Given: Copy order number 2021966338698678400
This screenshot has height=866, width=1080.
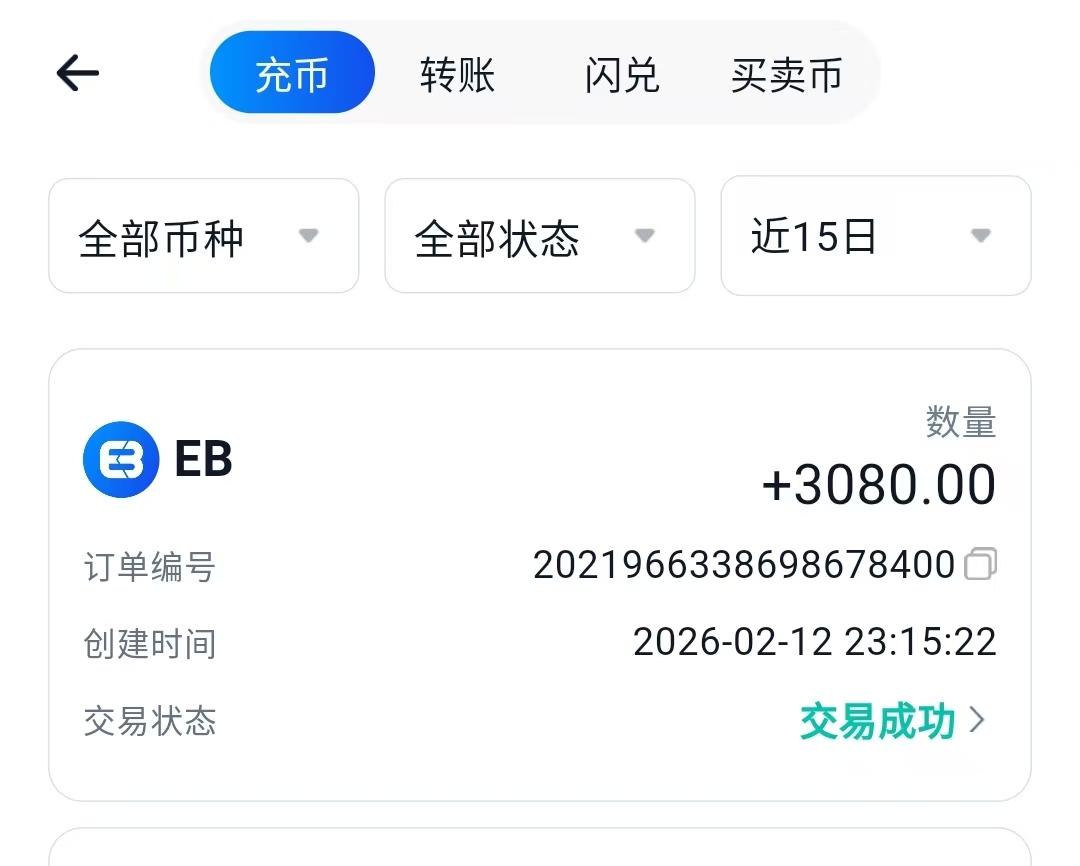Looking at the screenshot, I should (x=980, y=565).
